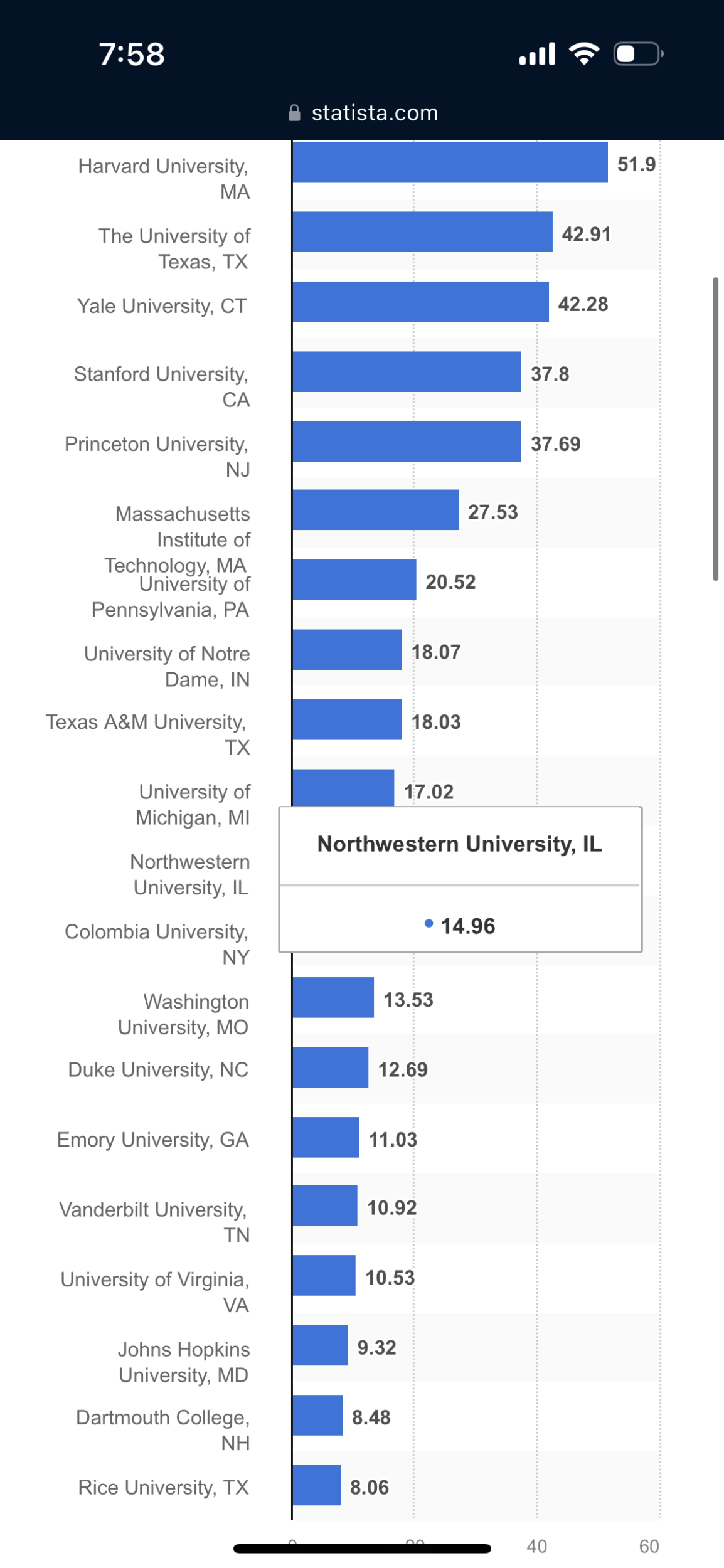Screen dimensions: 724x1568
Task: Tap the Stanford University bar showing 37.8
Action: [406, 372]
